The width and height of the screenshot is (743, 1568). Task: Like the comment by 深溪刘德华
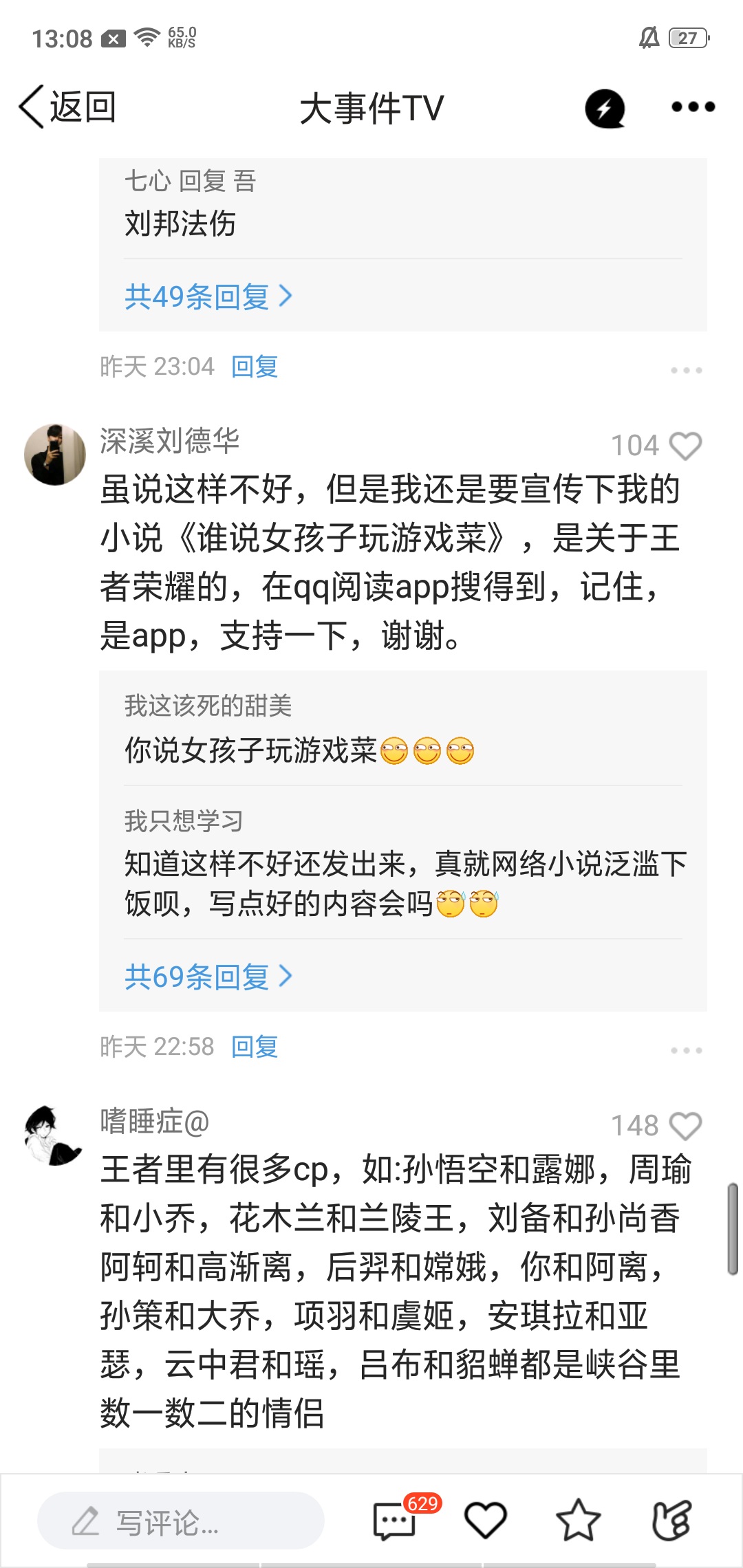tap(685, 446)
